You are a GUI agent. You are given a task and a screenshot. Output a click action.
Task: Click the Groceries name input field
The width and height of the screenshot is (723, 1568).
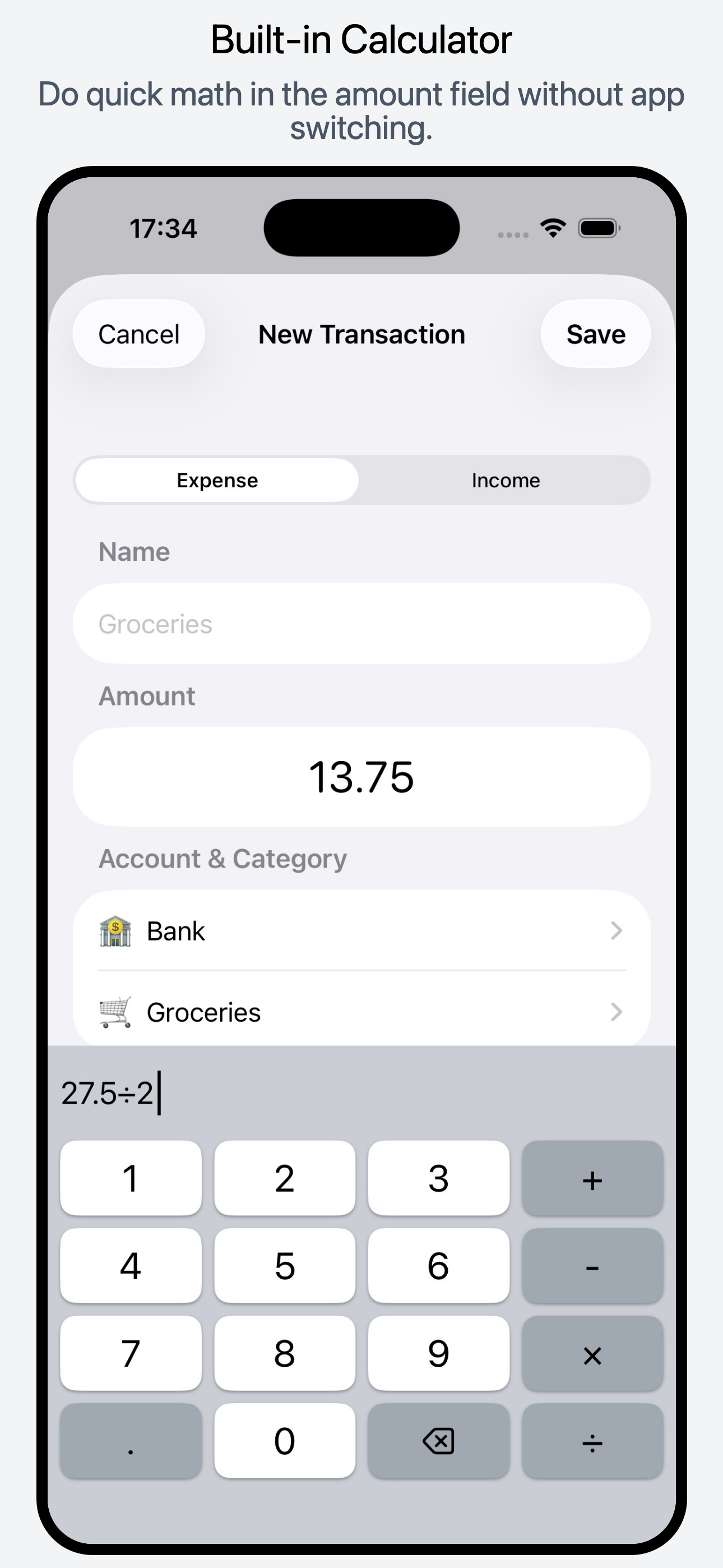pyautogui.click(x=361, y=623)
